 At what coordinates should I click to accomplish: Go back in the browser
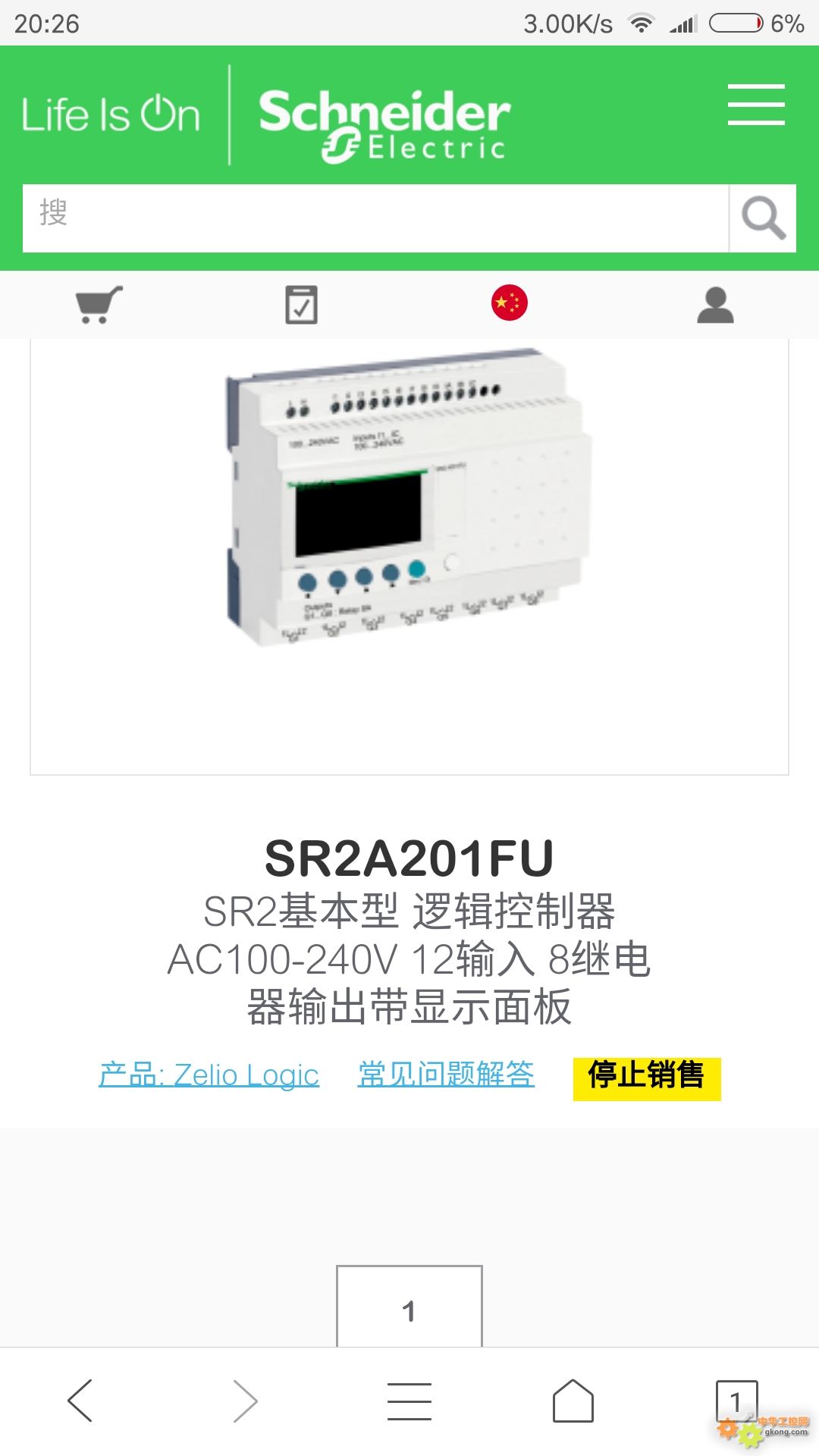(80, 1401)
